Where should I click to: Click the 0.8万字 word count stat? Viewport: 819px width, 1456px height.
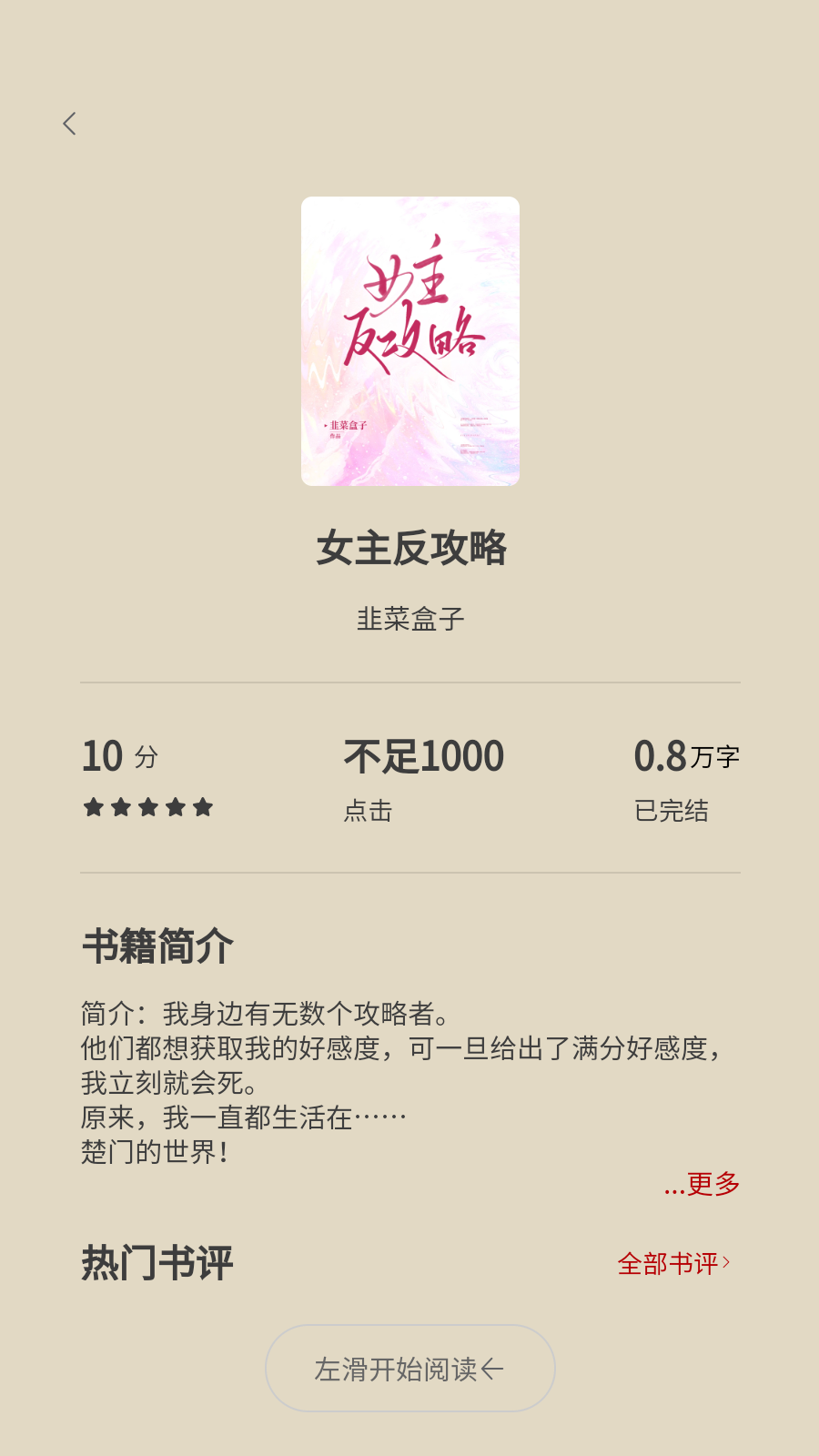tap(688, 754)
